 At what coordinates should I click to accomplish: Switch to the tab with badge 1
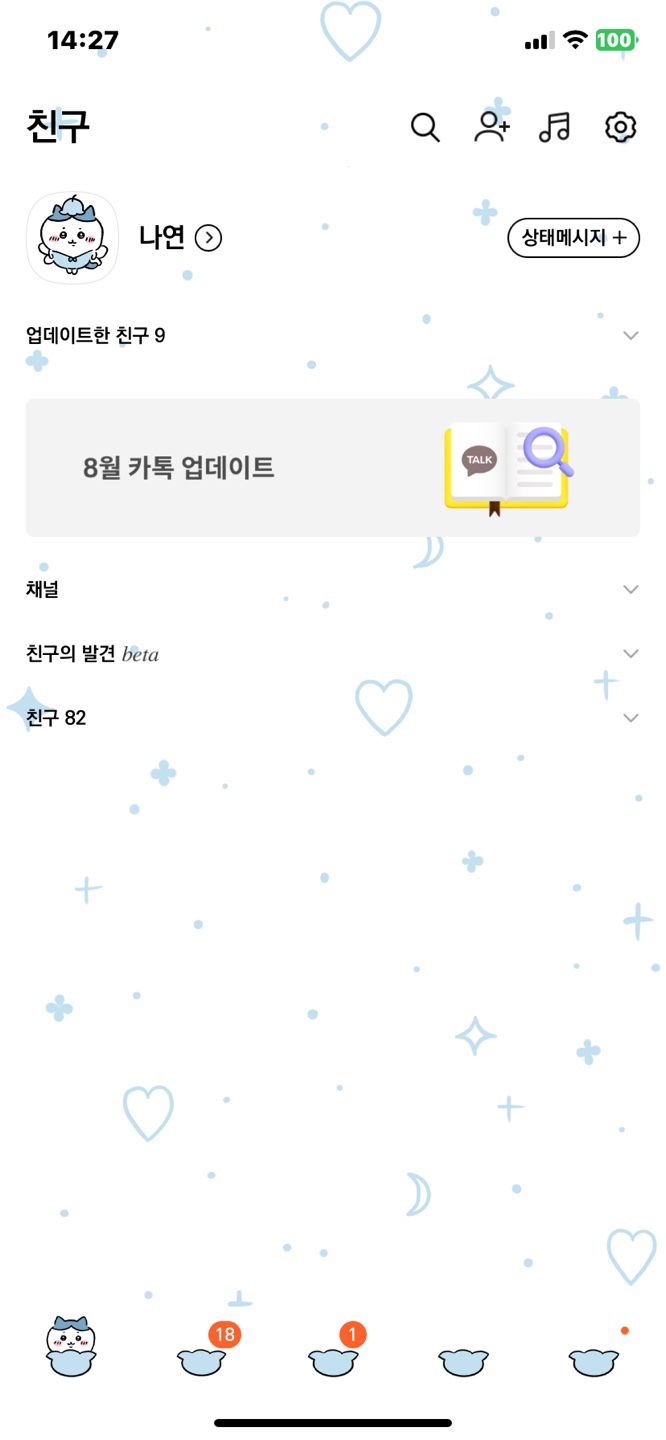coord(333,1358)
